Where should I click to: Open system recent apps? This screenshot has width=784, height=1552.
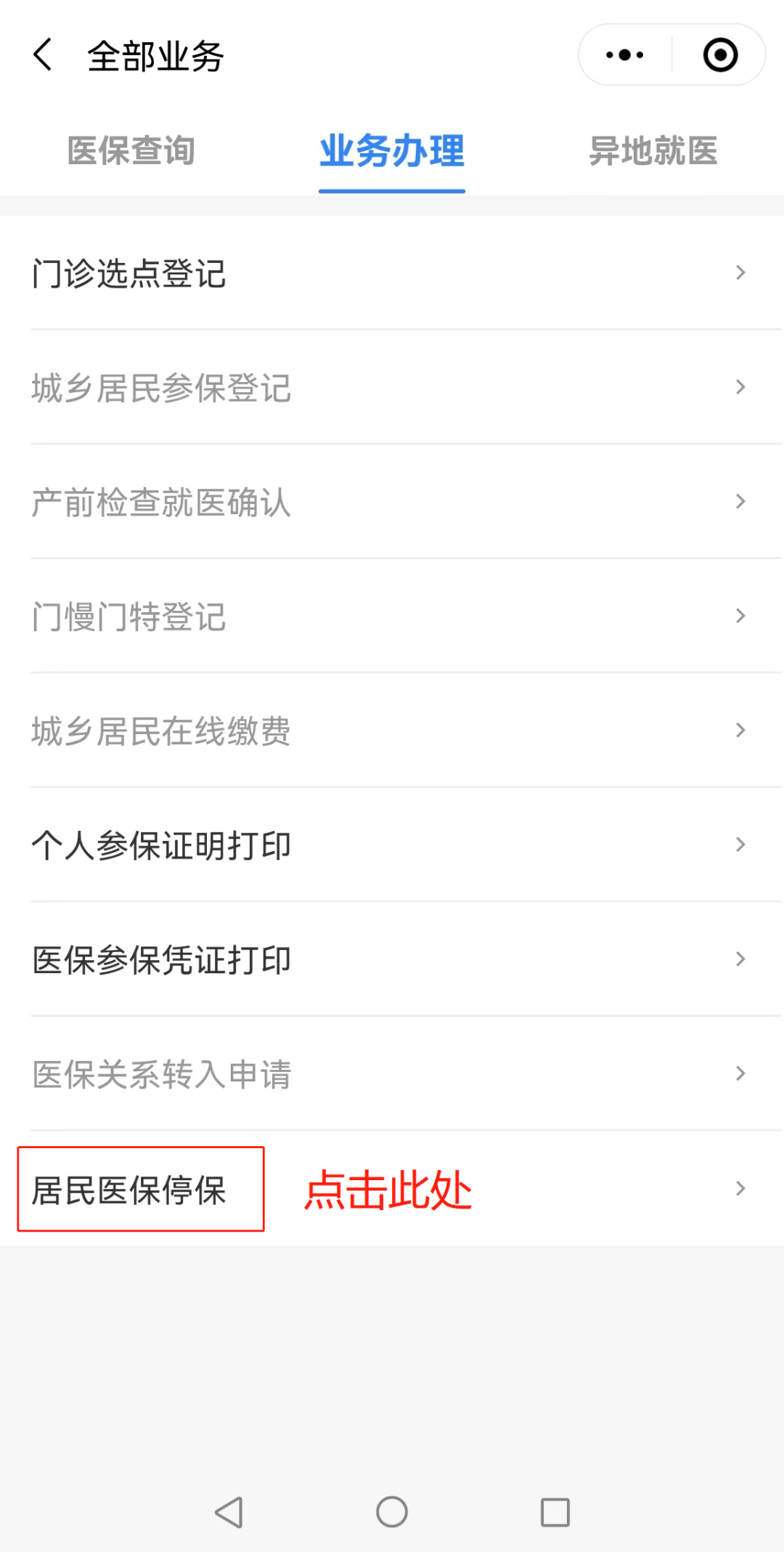coord(555,1512)
